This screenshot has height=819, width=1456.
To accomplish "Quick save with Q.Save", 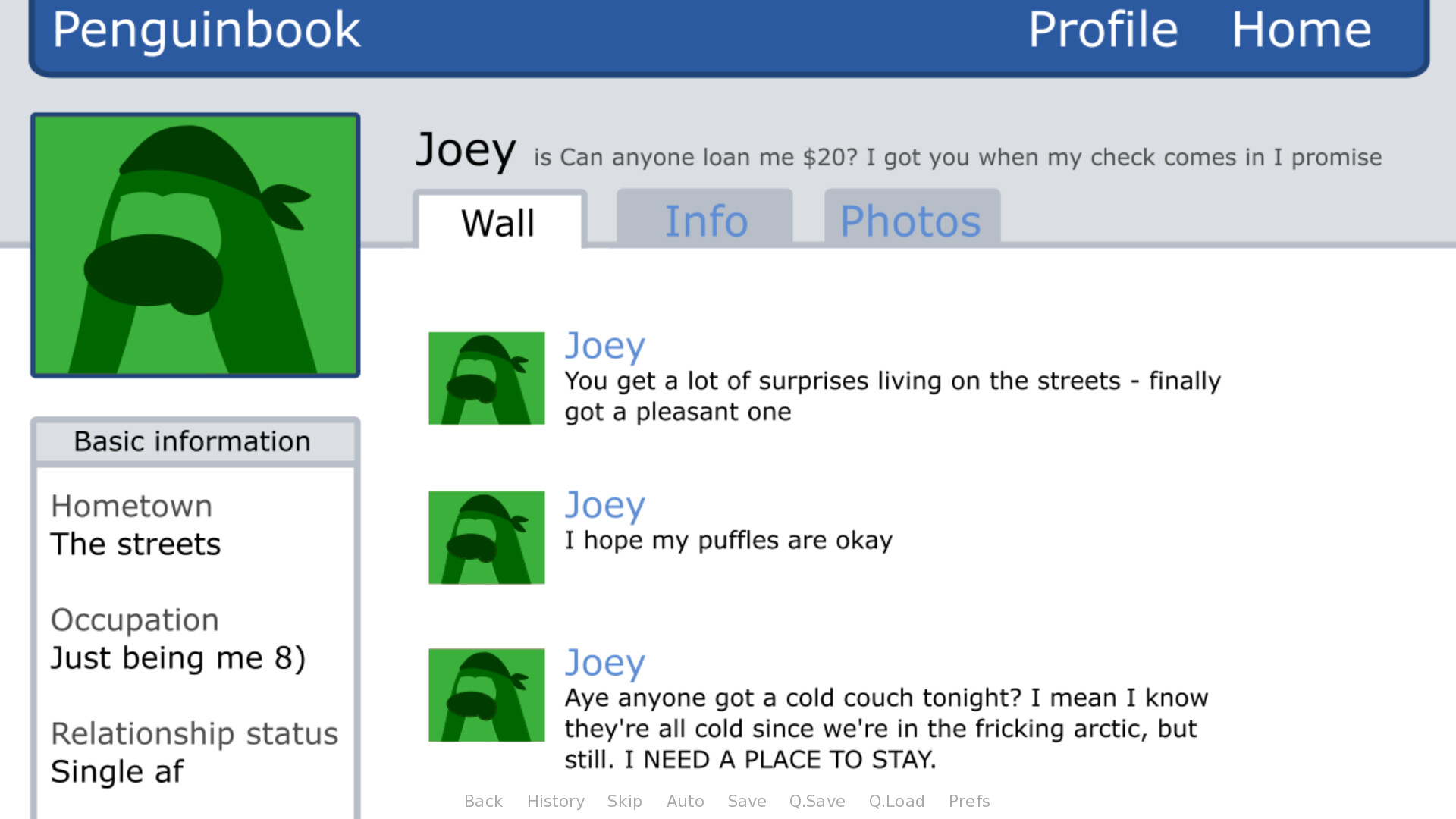I will click(x=817, y=801).
